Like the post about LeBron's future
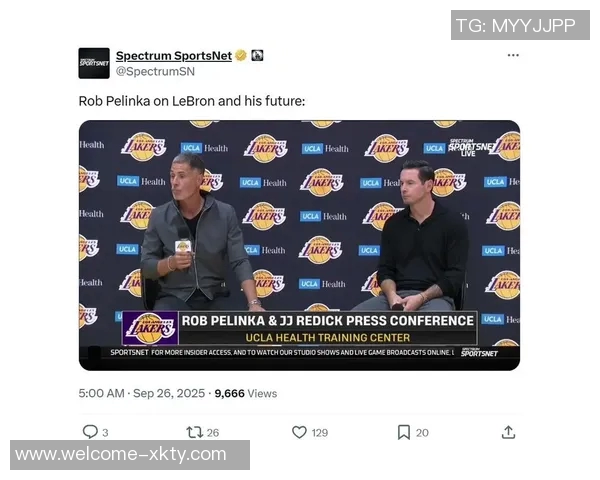The image size is (600, 480). click(x=299, y=432)
